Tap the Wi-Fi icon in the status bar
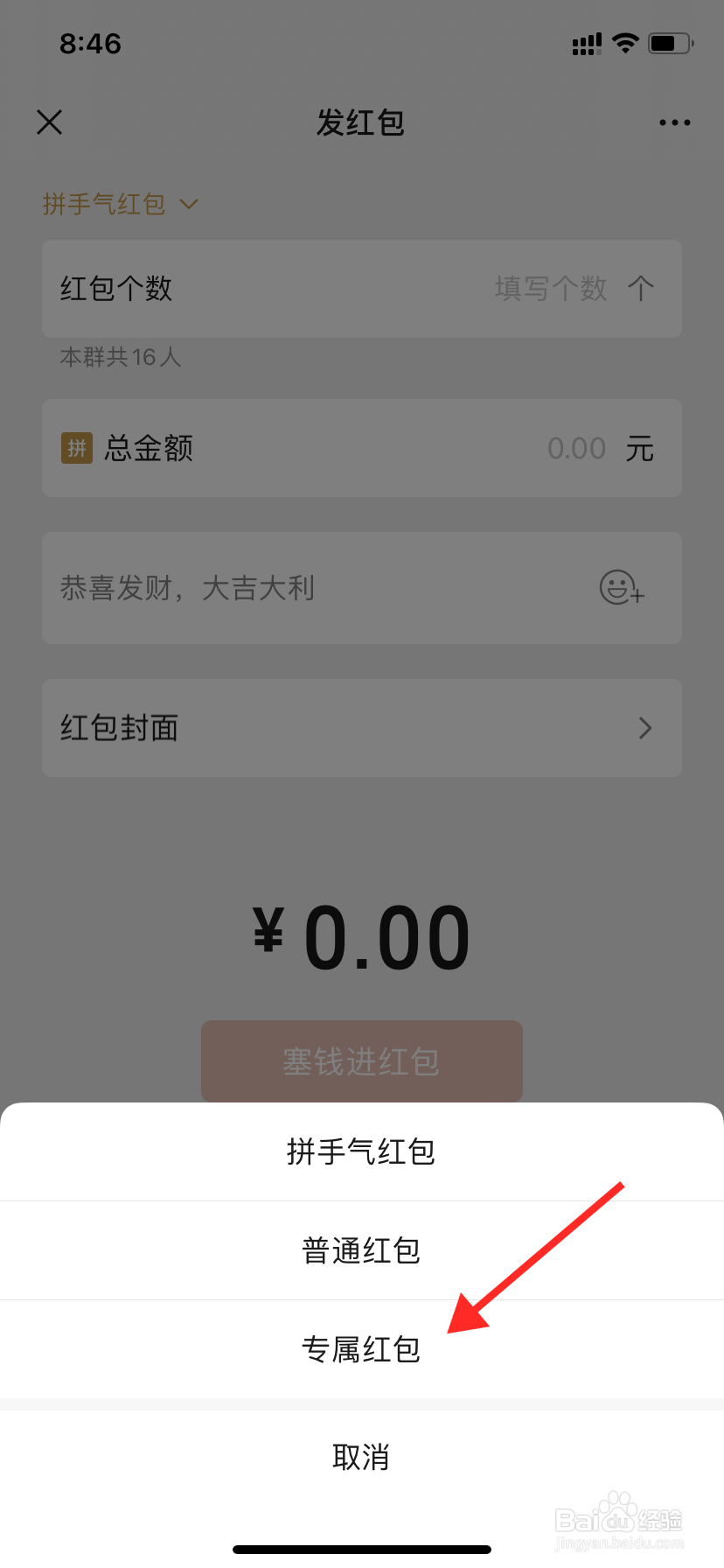 pyautogui.click(x=625, y=42)
